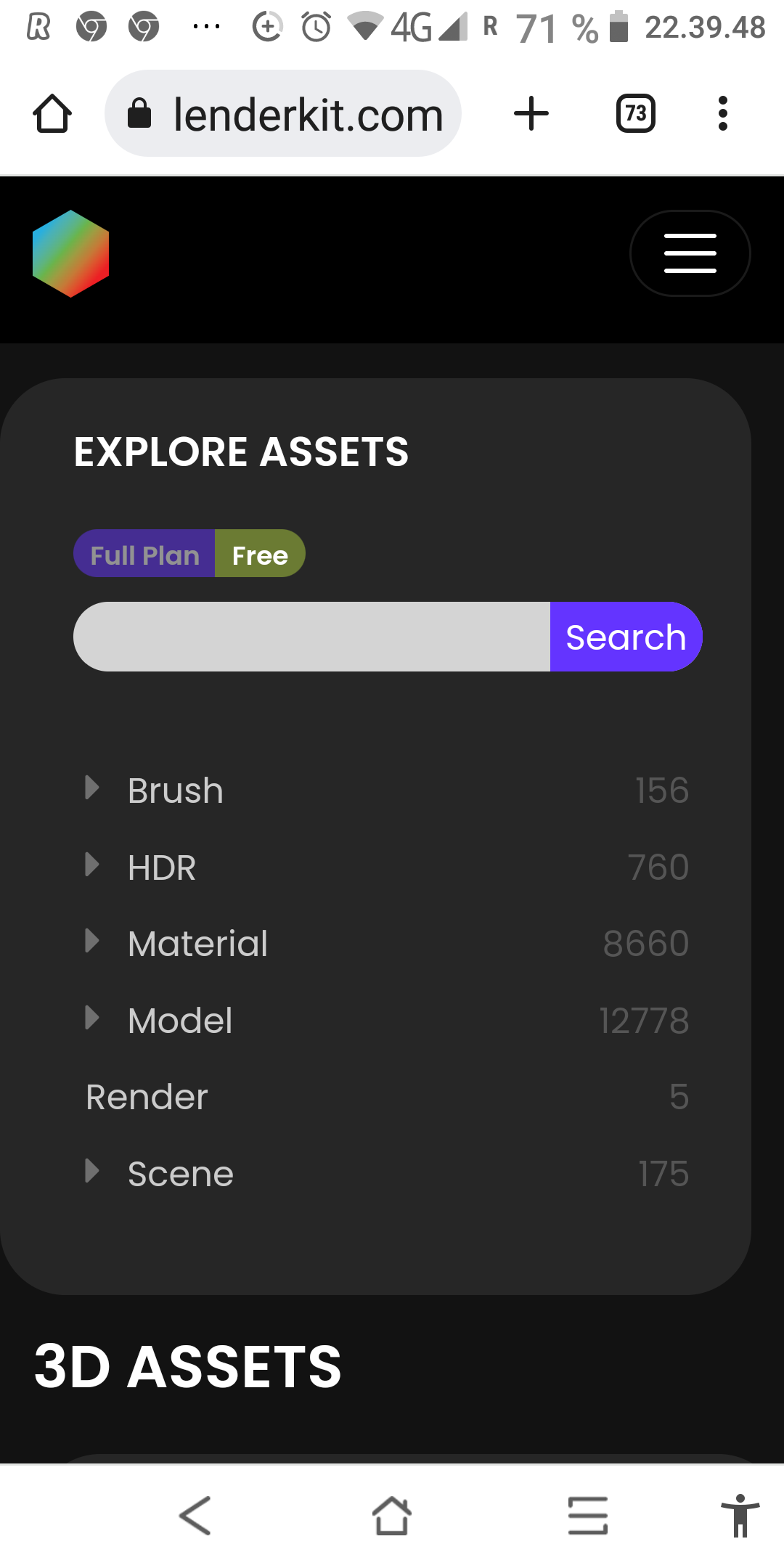Tap the Search button
Image resolution: width=784 pixels, height=1568 pixels.
pos(626,637)
